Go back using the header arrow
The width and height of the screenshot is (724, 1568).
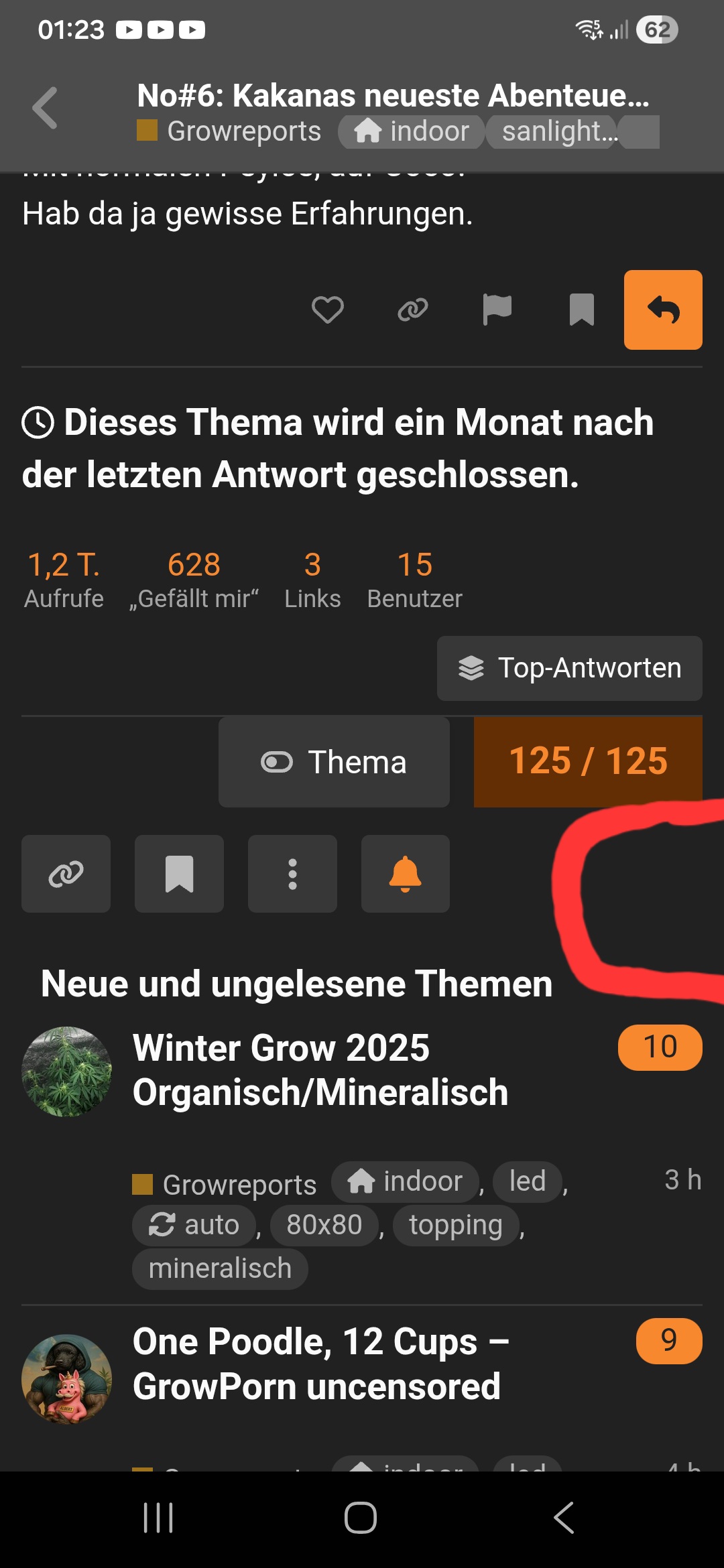pos(46,108)
